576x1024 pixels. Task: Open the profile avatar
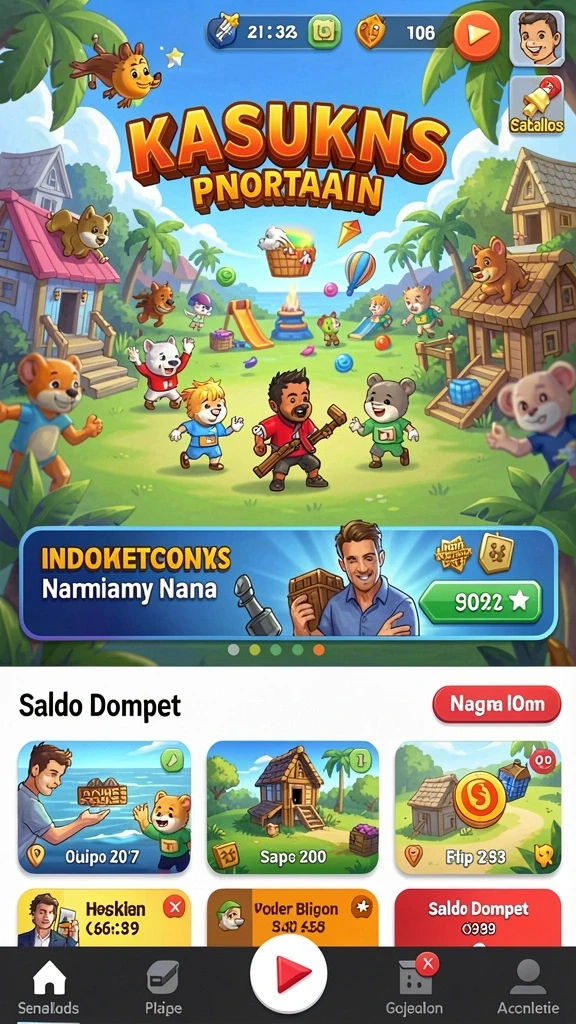pyautogui.click(x=536, y=38)
